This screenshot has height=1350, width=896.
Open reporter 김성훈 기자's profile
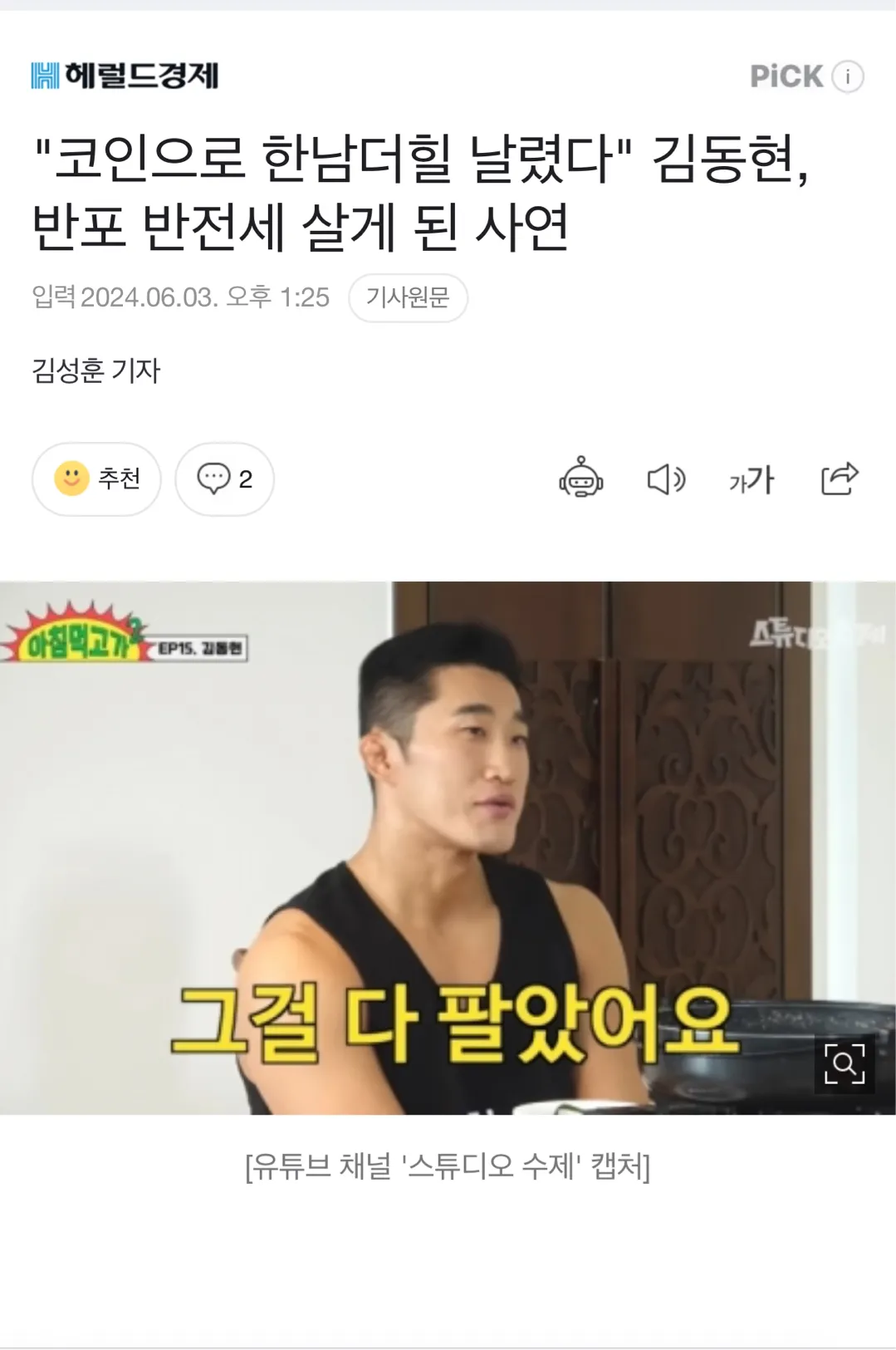coord(96,371)
